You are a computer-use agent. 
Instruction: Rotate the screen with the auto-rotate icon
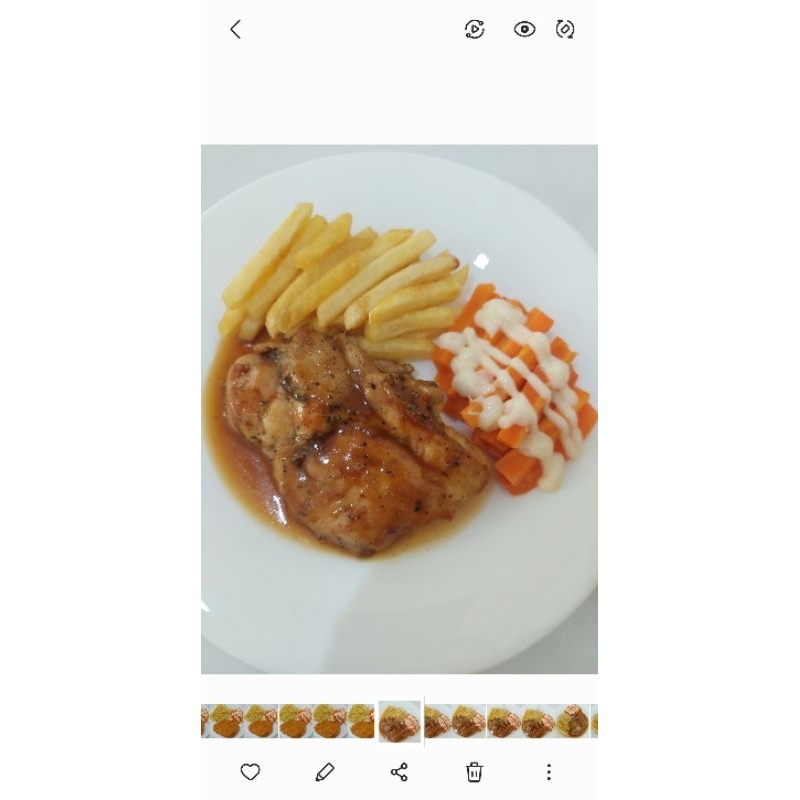point(565,29)
